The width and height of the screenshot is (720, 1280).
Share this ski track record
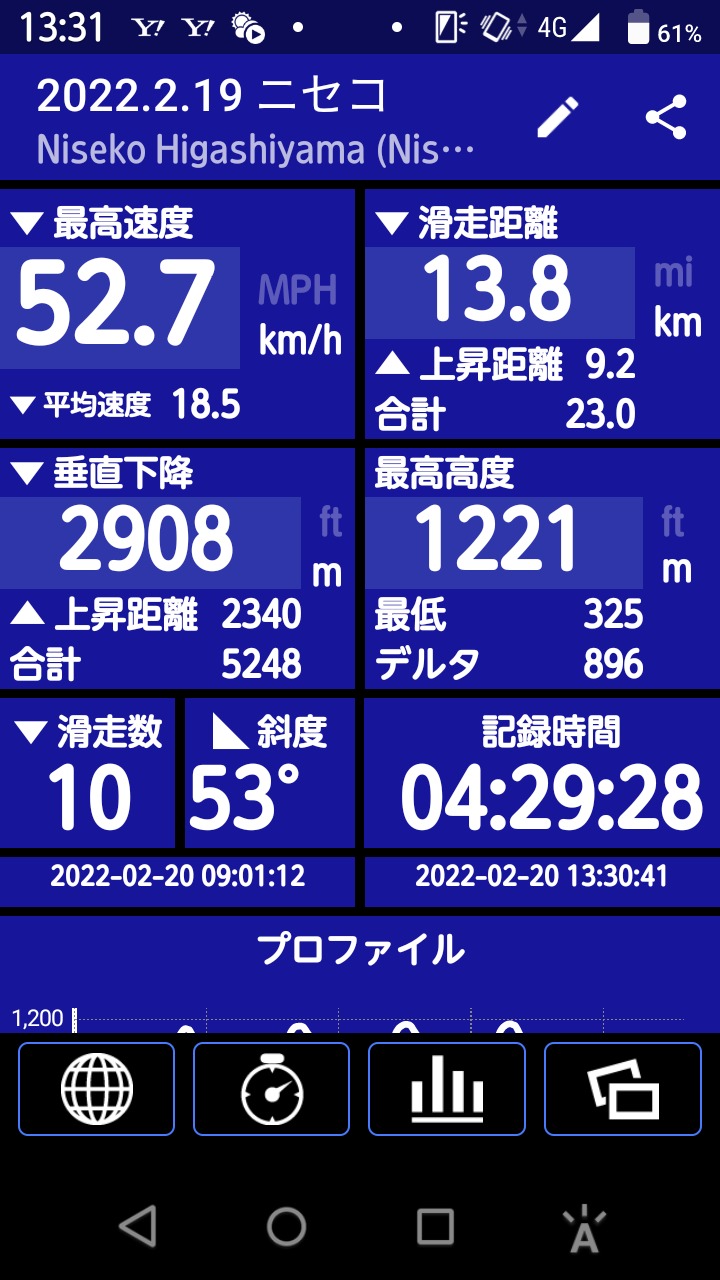pos(665,118)
